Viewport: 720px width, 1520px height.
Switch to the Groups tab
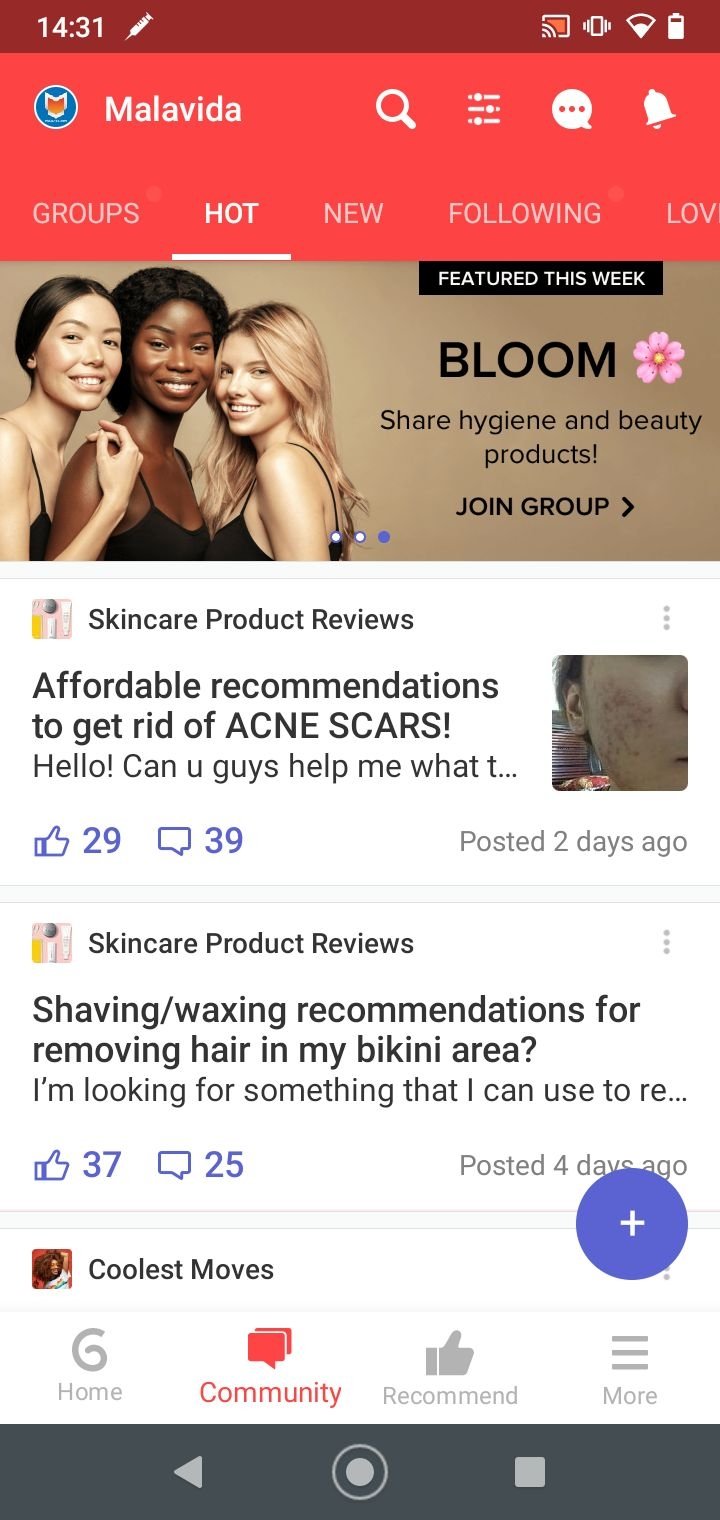86,213
